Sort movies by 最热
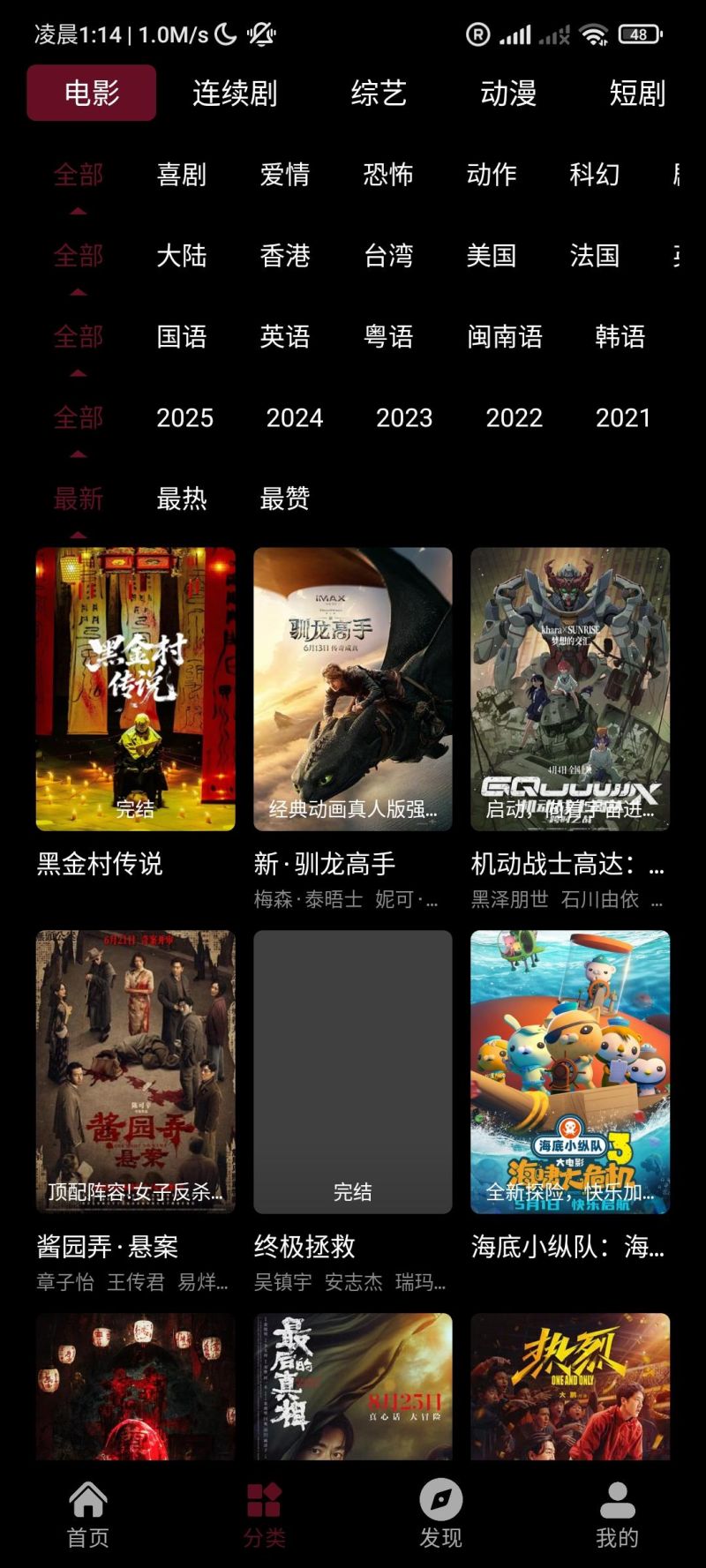Viewport: 706px width, 1568px height. (182, 499)
